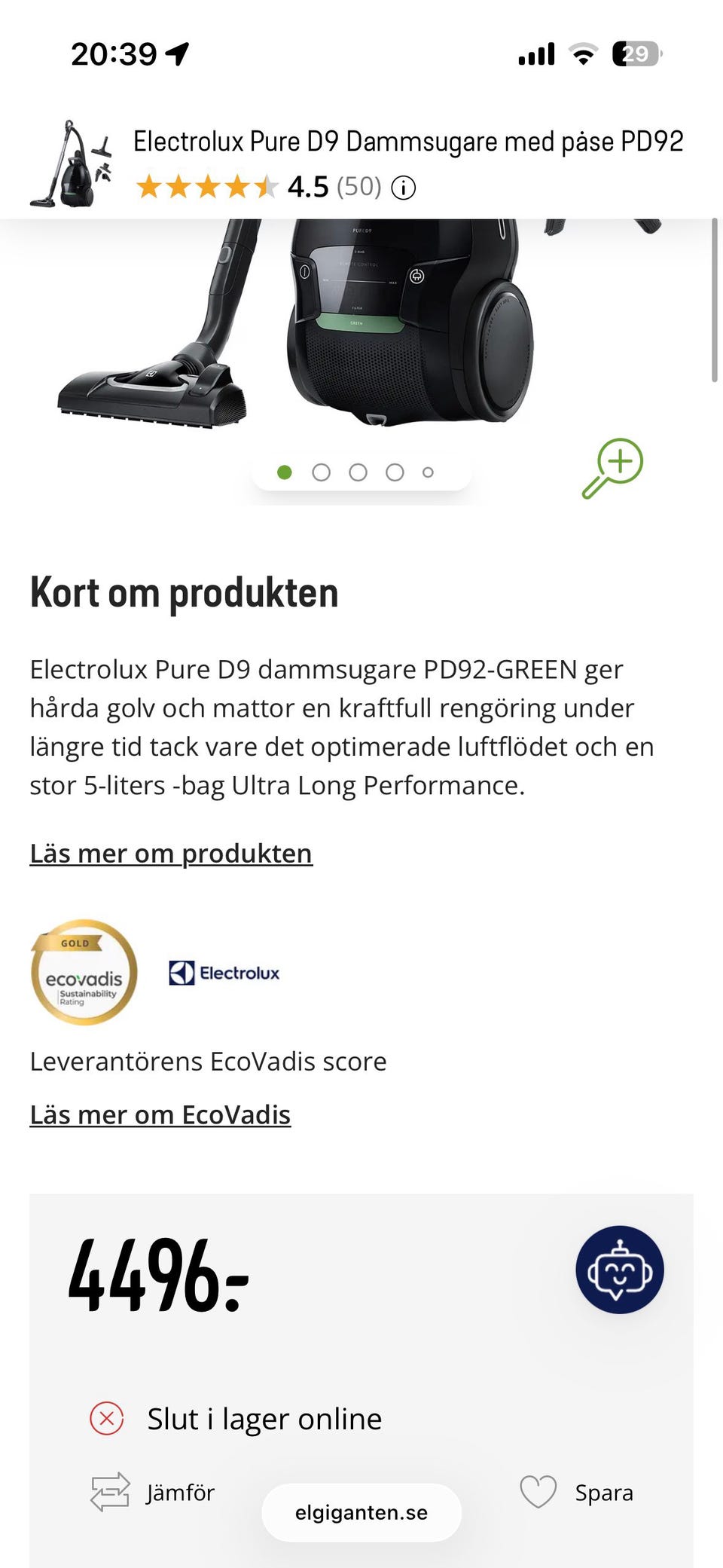Image resolution: width=723 pixels, height=1568 pixels.
Task: Tap the elgiganten.se address pill
Action: [361, 1512]
